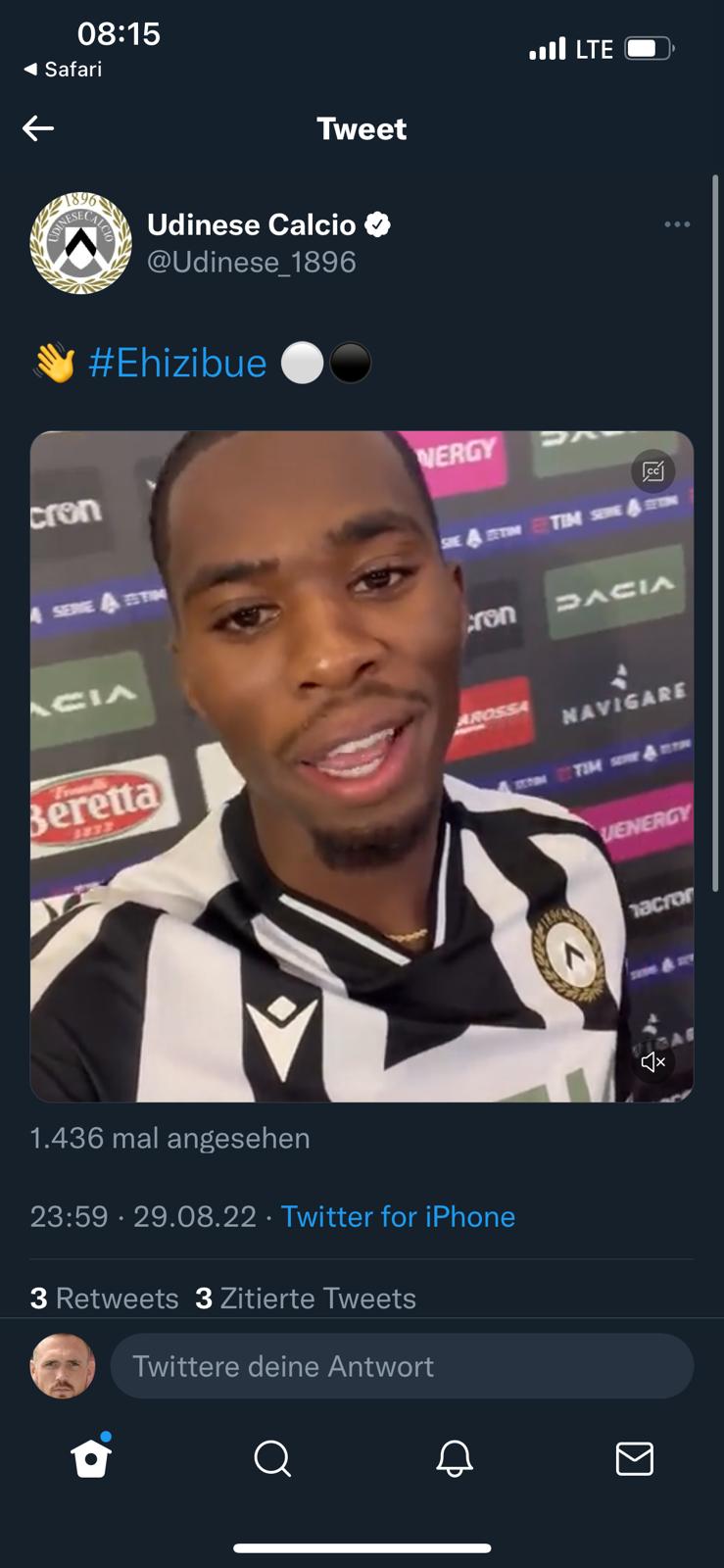Open Udinese Calcio's profile from its avatar
This screenshot has width=724, height=1568.
click(x=80, y=243)
